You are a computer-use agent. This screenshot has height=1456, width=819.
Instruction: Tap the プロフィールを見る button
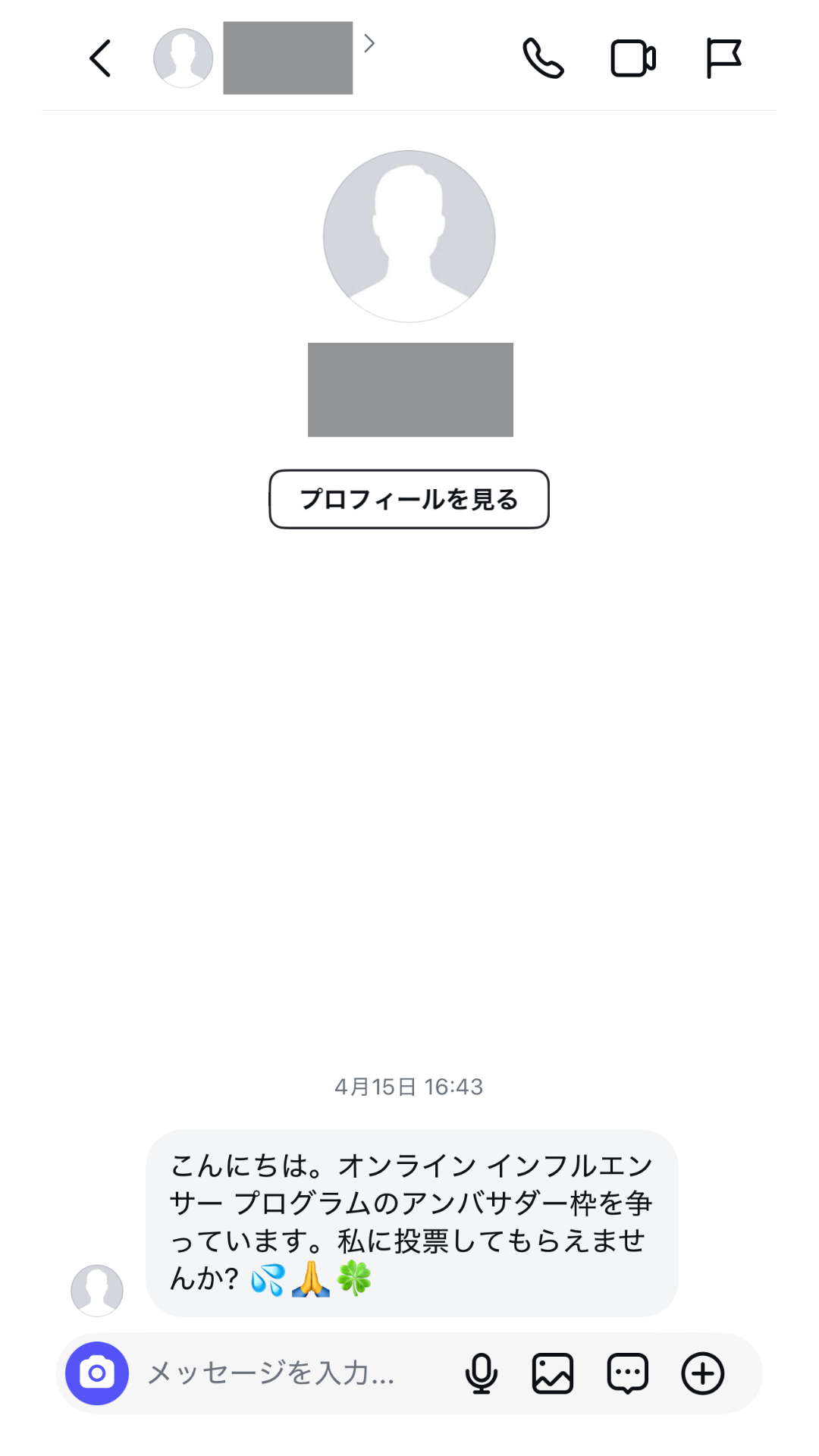pyautogui.click(x=409, y=499)
